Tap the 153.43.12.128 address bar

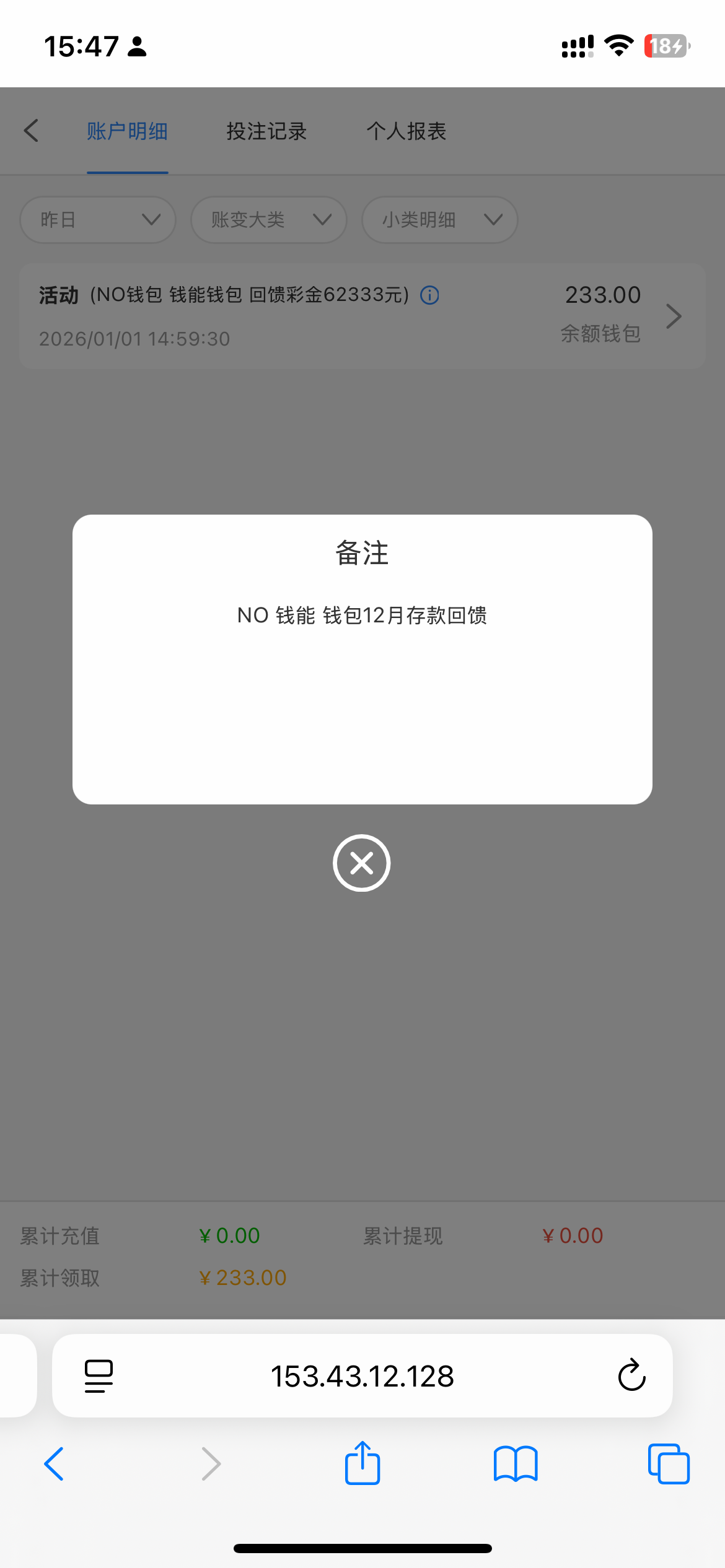(362, 1375)
